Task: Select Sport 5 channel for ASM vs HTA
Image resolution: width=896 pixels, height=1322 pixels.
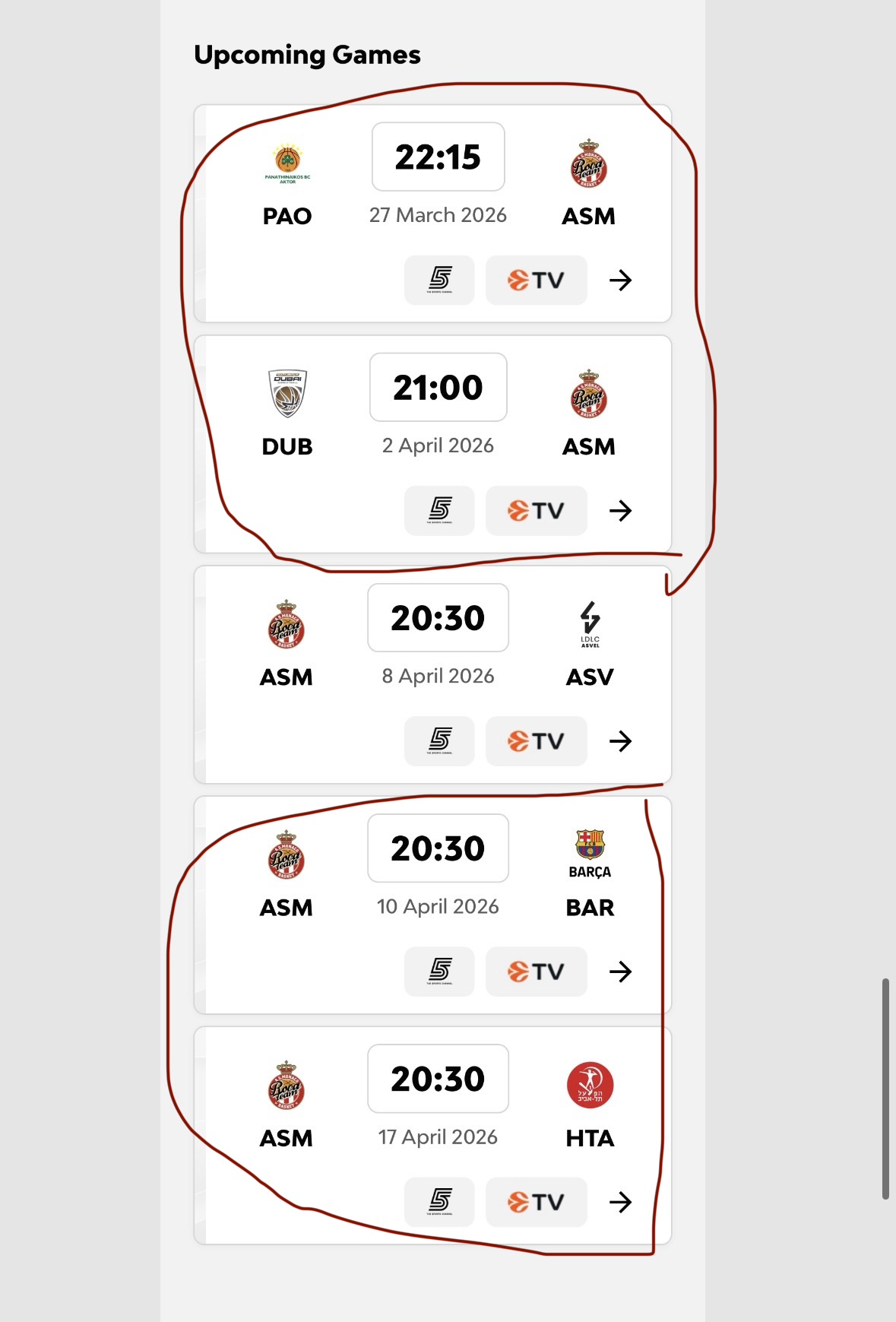Action: (439, 1202)
